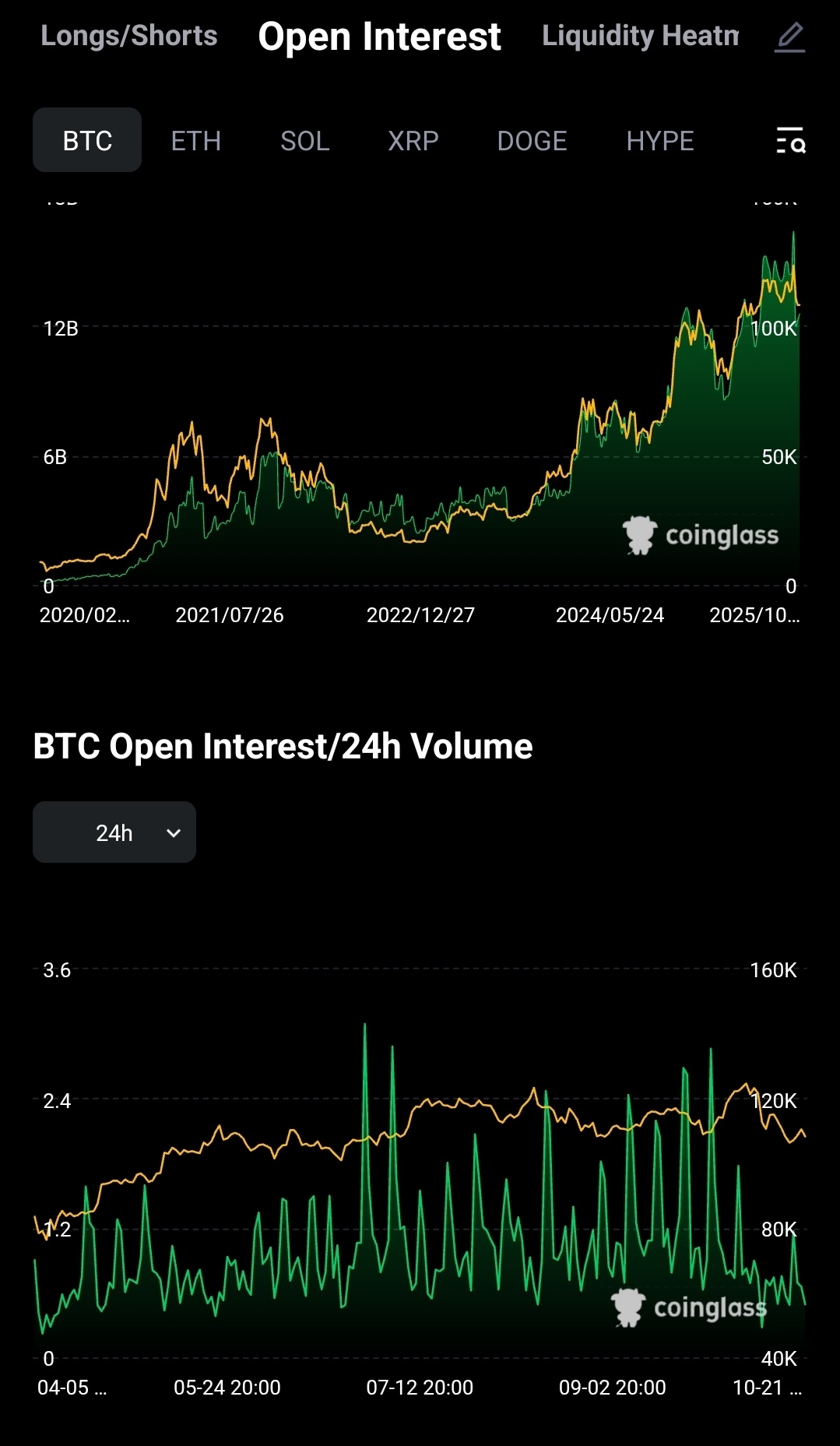The height and width of the screenshot is (1446, 840).
Task: Select the BTC coin chip
Action: 87,141
